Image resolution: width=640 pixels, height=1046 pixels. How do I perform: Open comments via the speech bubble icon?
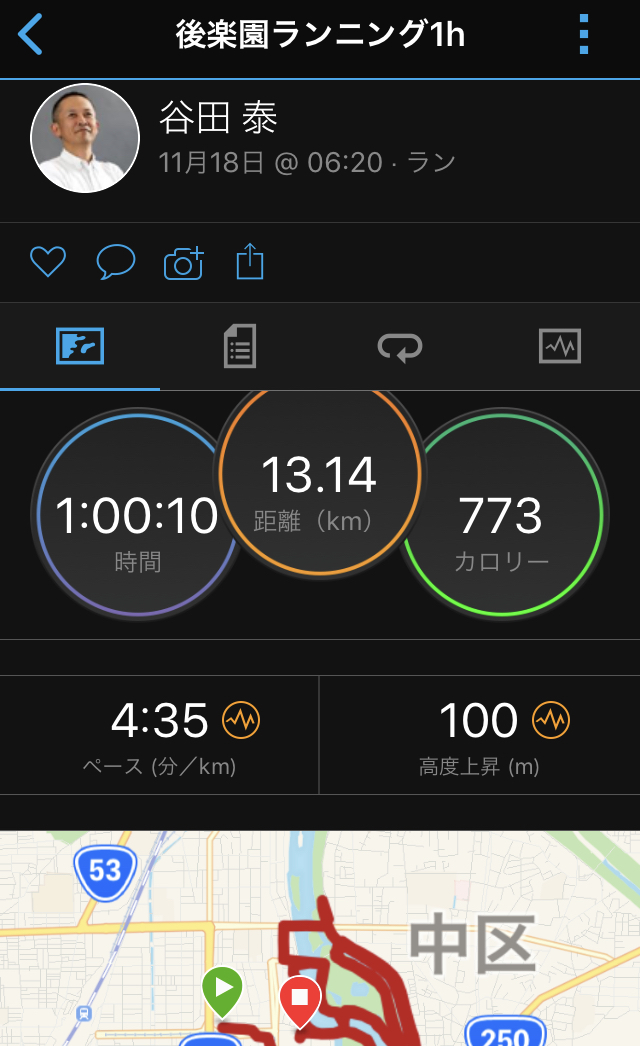pos(115,262)
